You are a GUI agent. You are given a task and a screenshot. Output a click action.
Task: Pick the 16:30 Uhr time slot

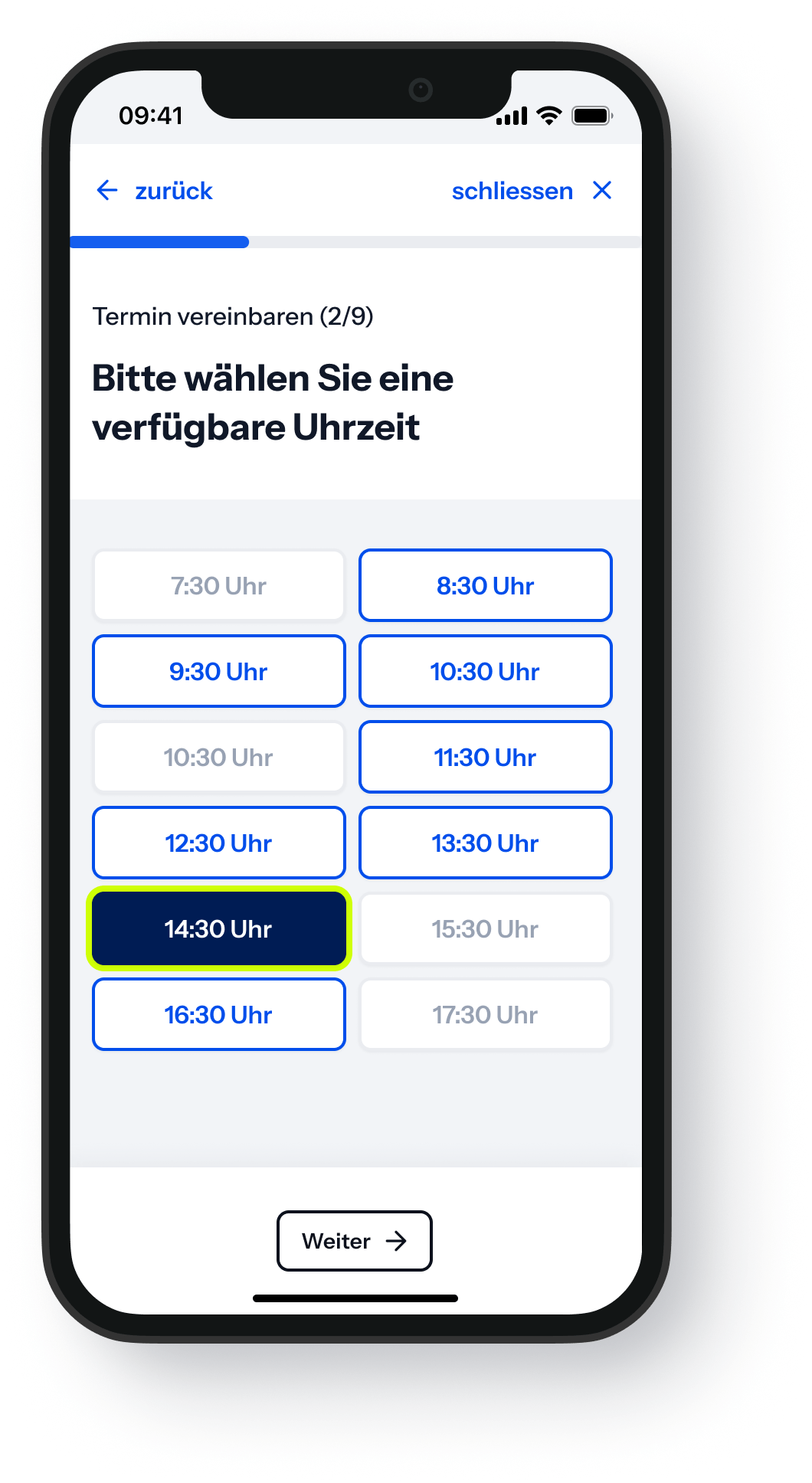218,1015
